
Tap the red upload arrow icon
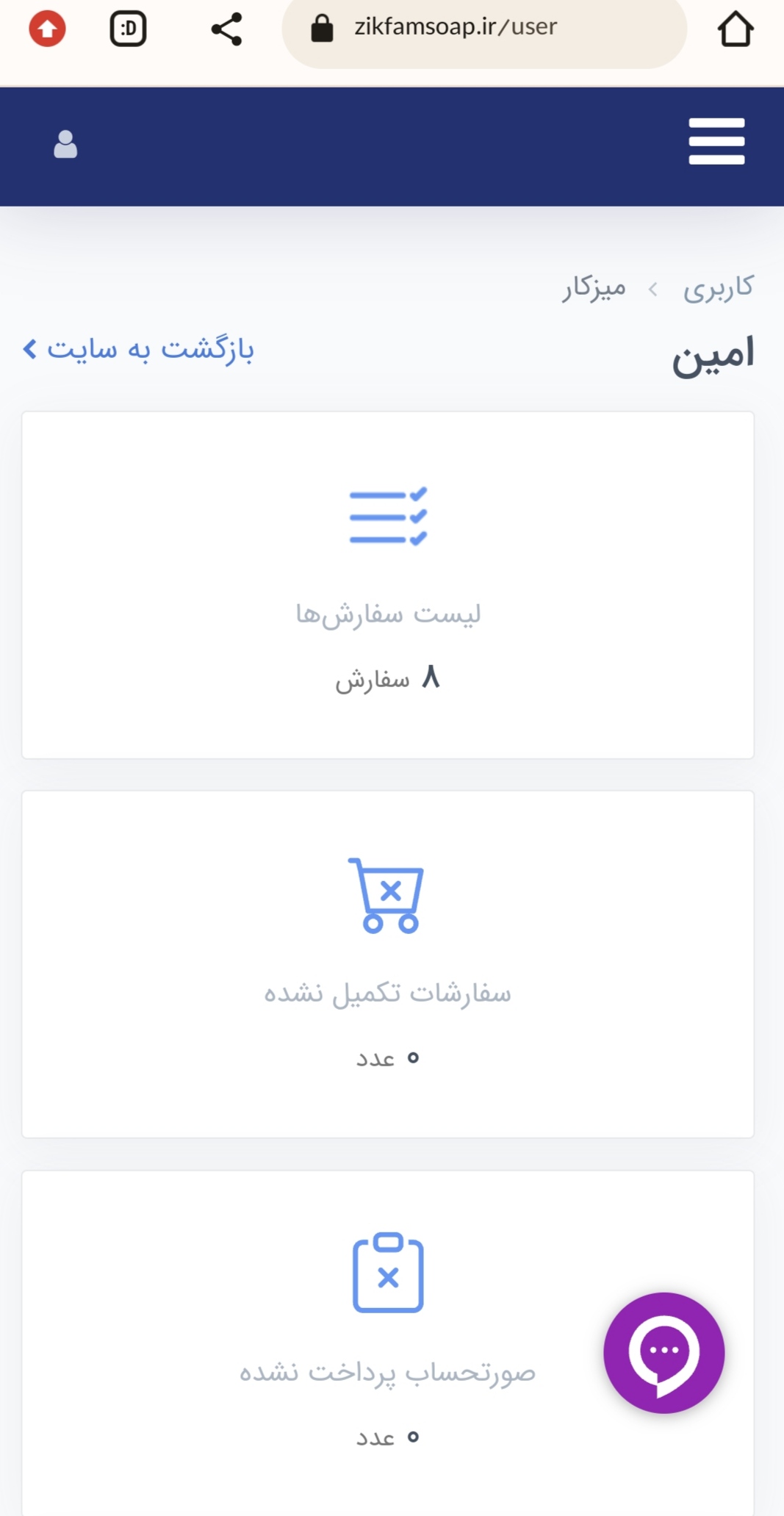47,29
